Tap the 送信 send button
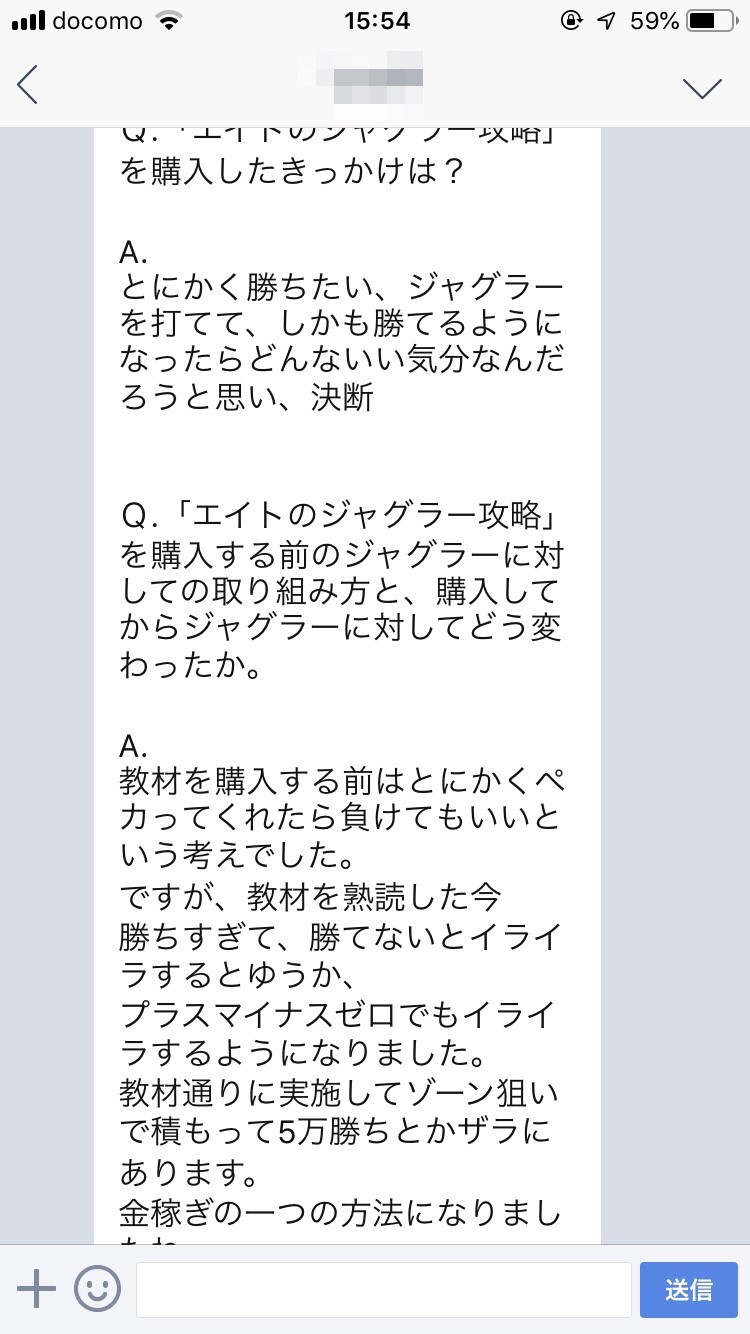 [x=688, y=1289]
